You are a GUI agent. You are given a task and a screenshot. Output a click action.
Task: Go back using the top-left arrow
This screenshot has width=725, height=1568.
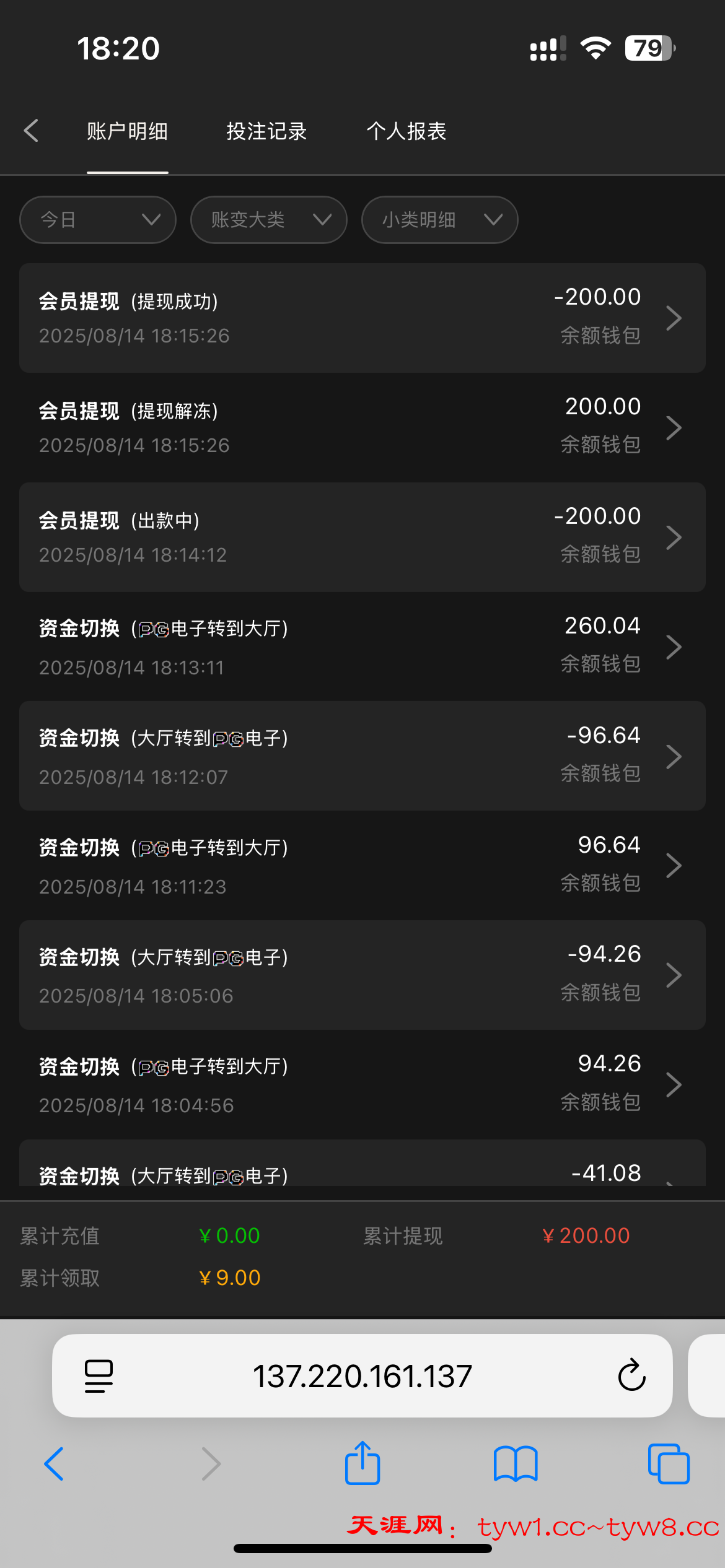pos(31,131)
